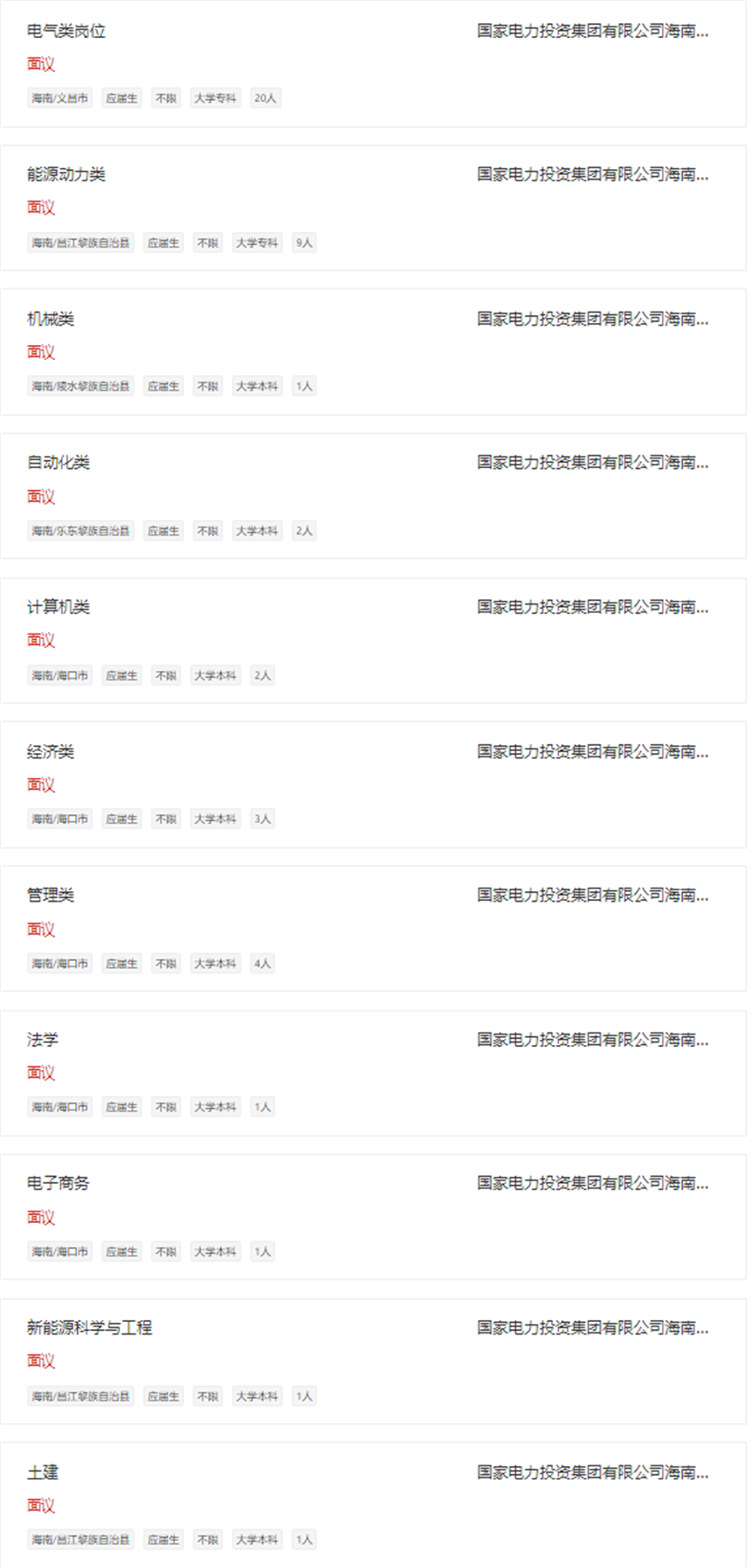752x1568 pixels.
Task: Open the 能源动力类 job card
Action: pos(66,174)
